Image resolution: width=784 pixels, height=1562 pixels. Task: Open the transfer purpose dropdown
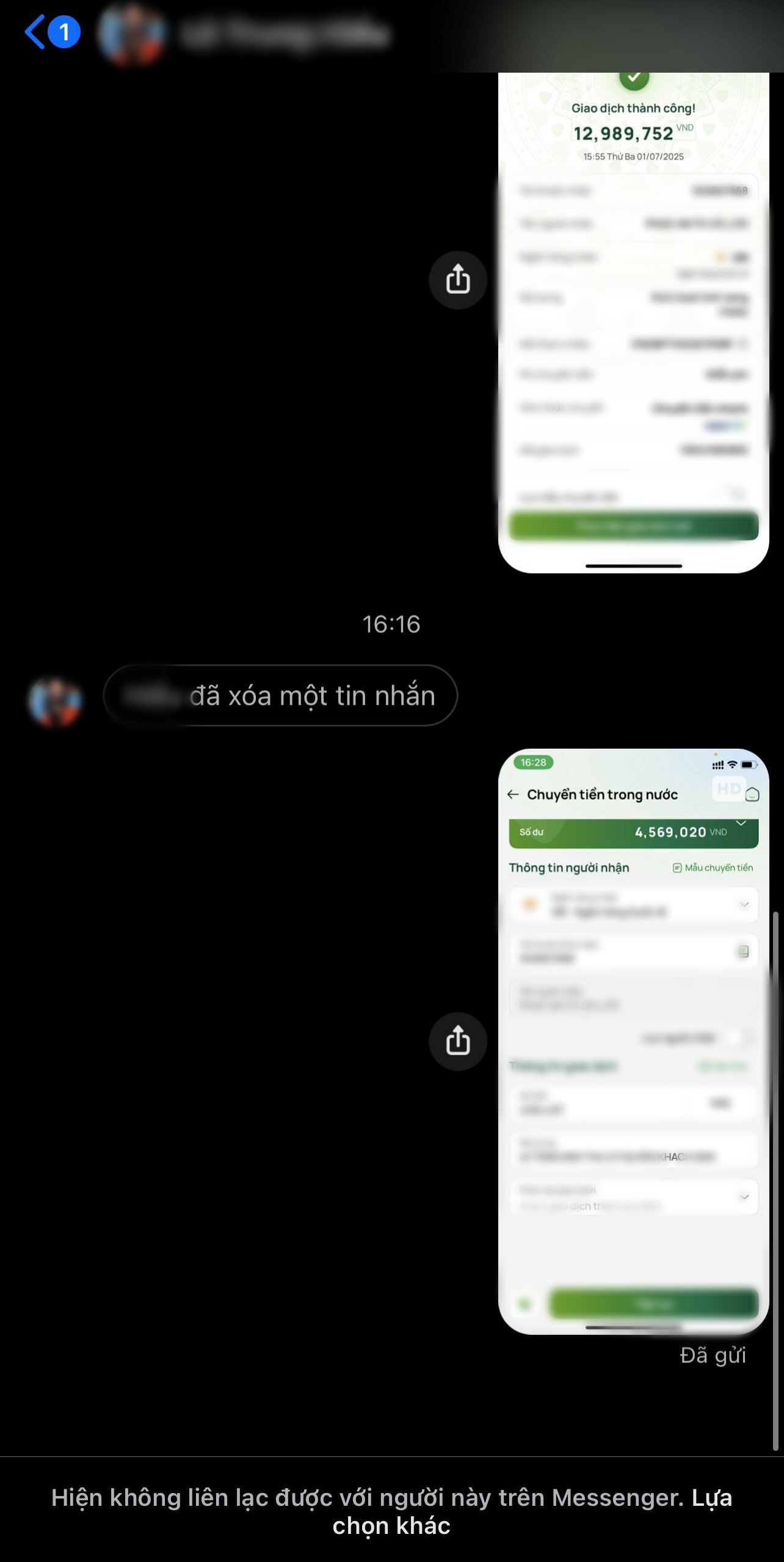coord(744,1197)
